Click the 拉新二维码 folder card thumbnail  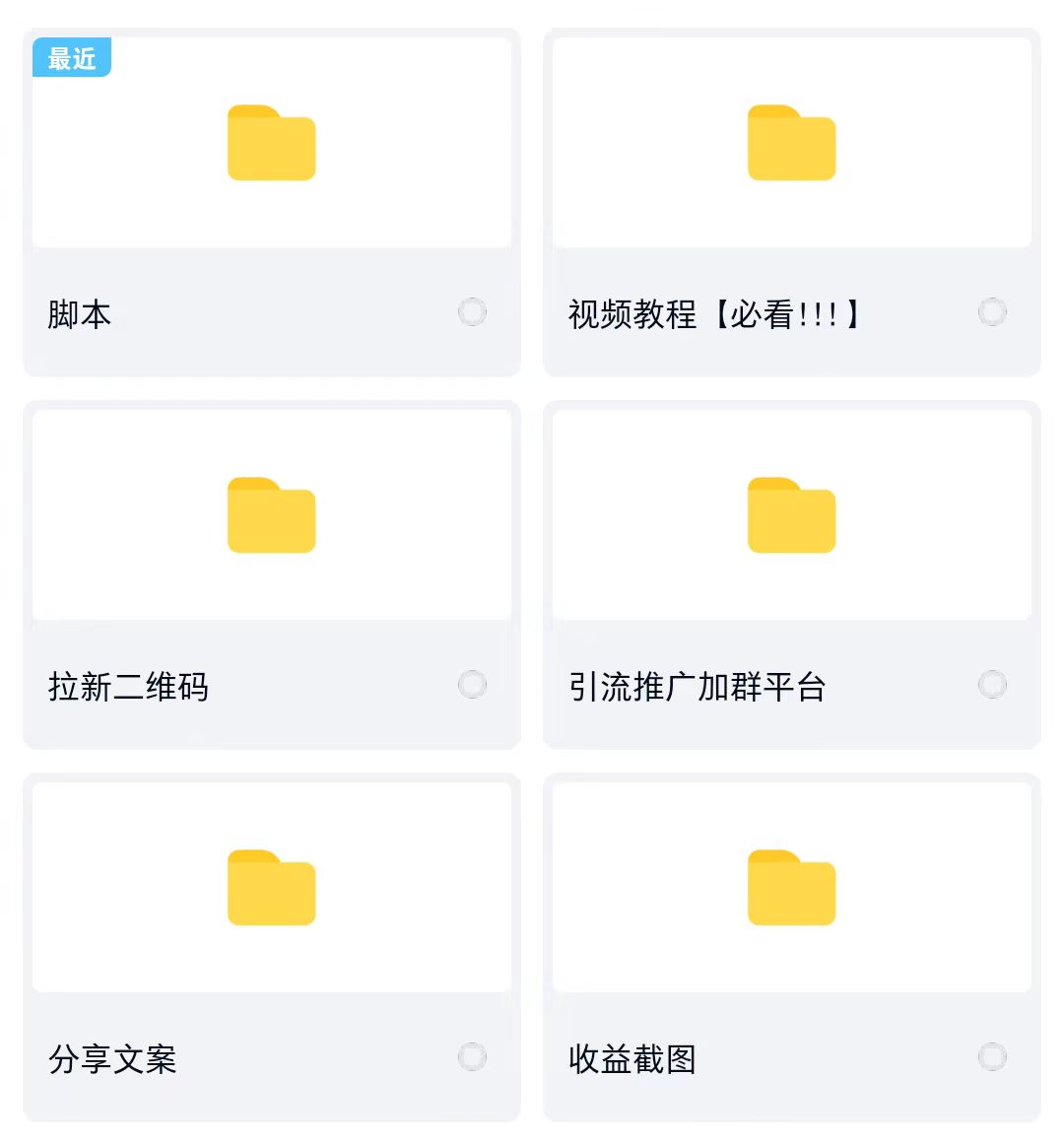click(x=271, y=515)
